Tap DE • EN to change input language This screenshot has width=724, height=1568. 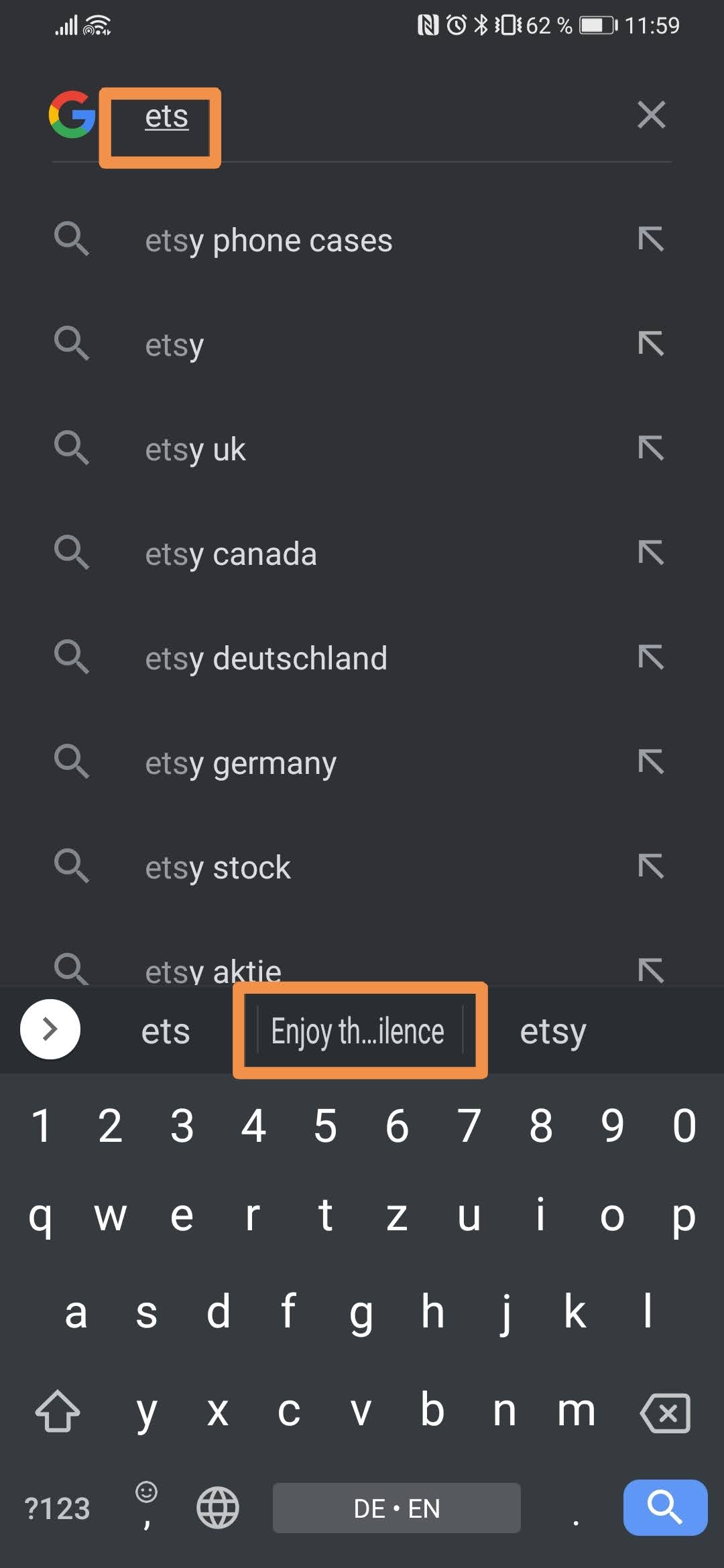coord(396,1508)
